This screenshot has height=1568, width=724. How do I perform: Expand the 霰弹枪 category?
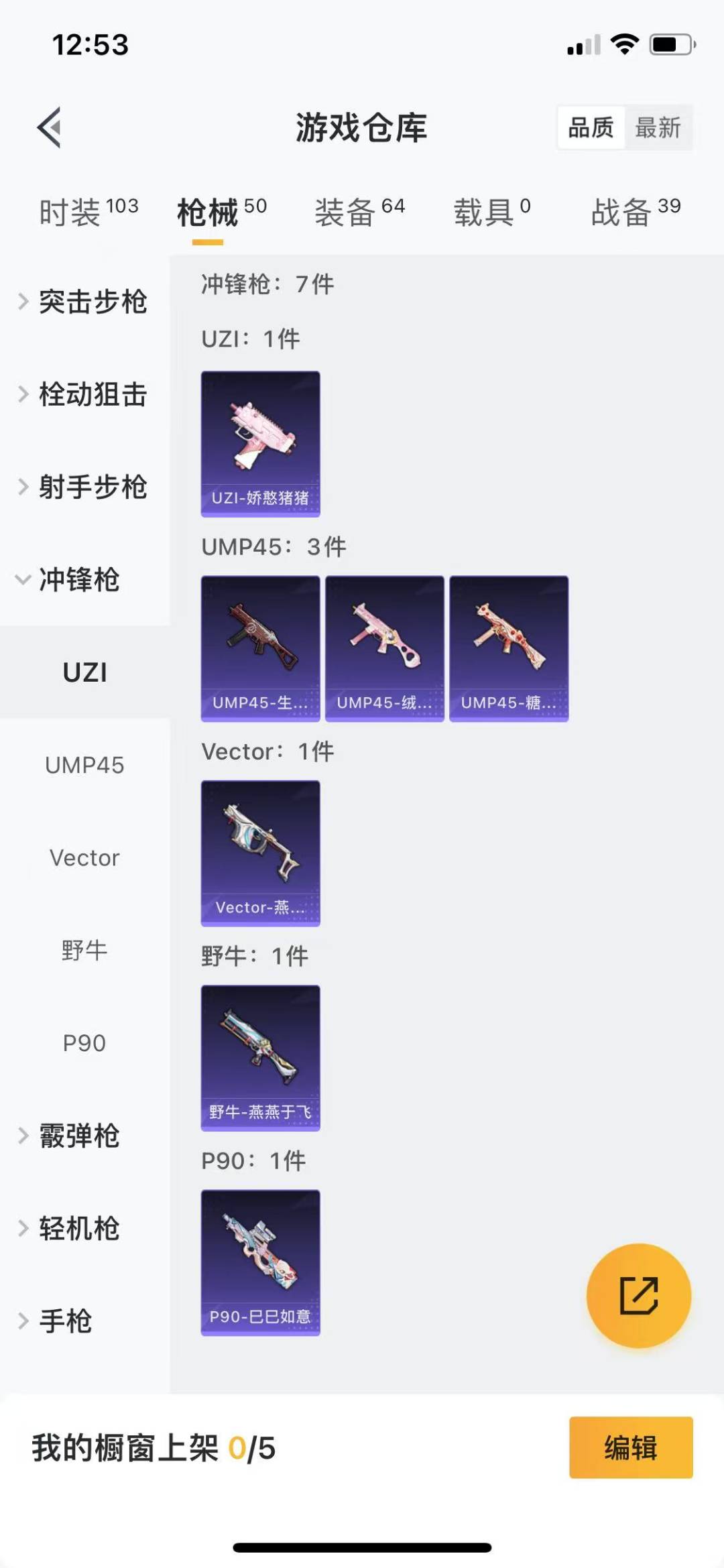coord(71,1136)
